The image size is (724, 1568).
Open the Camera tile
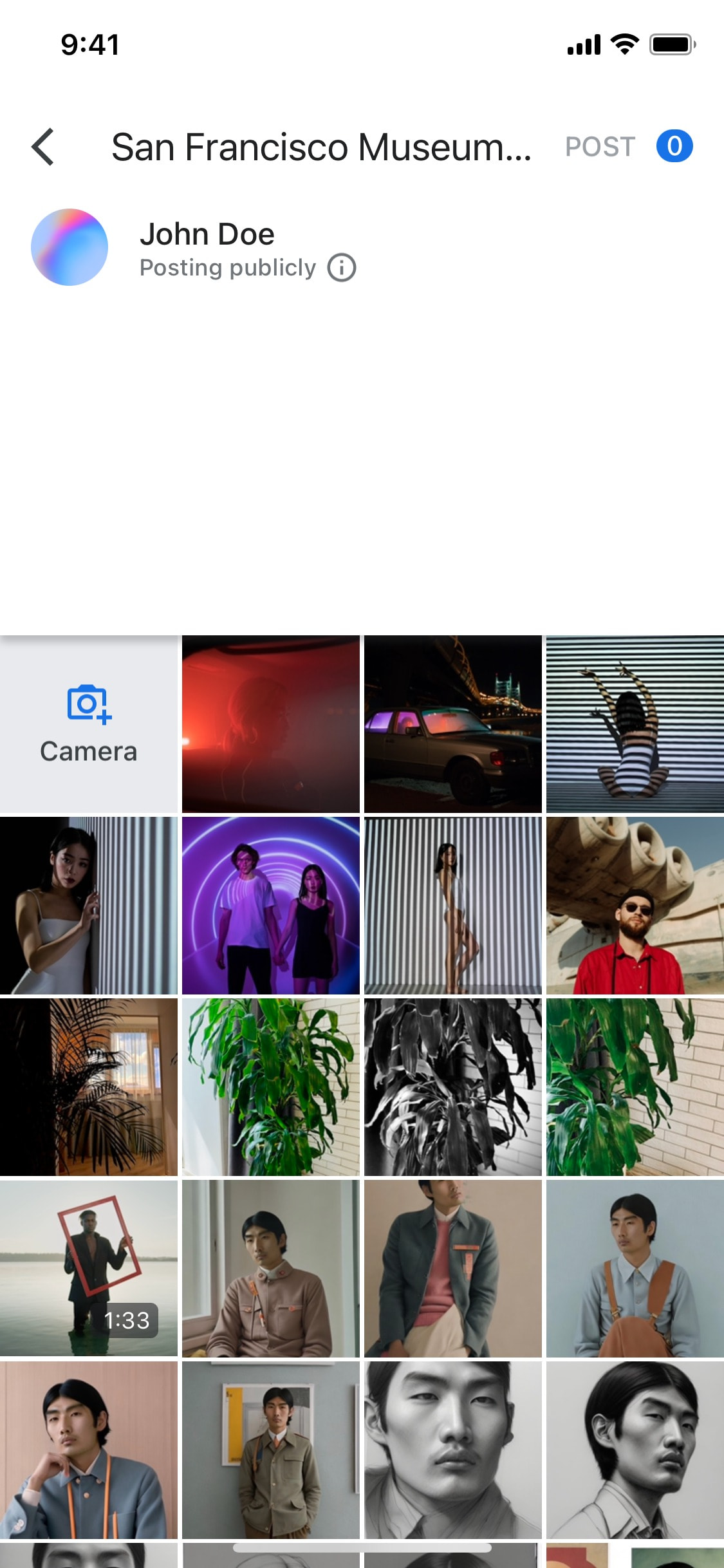pyautogui.click(x=89, y=724)
